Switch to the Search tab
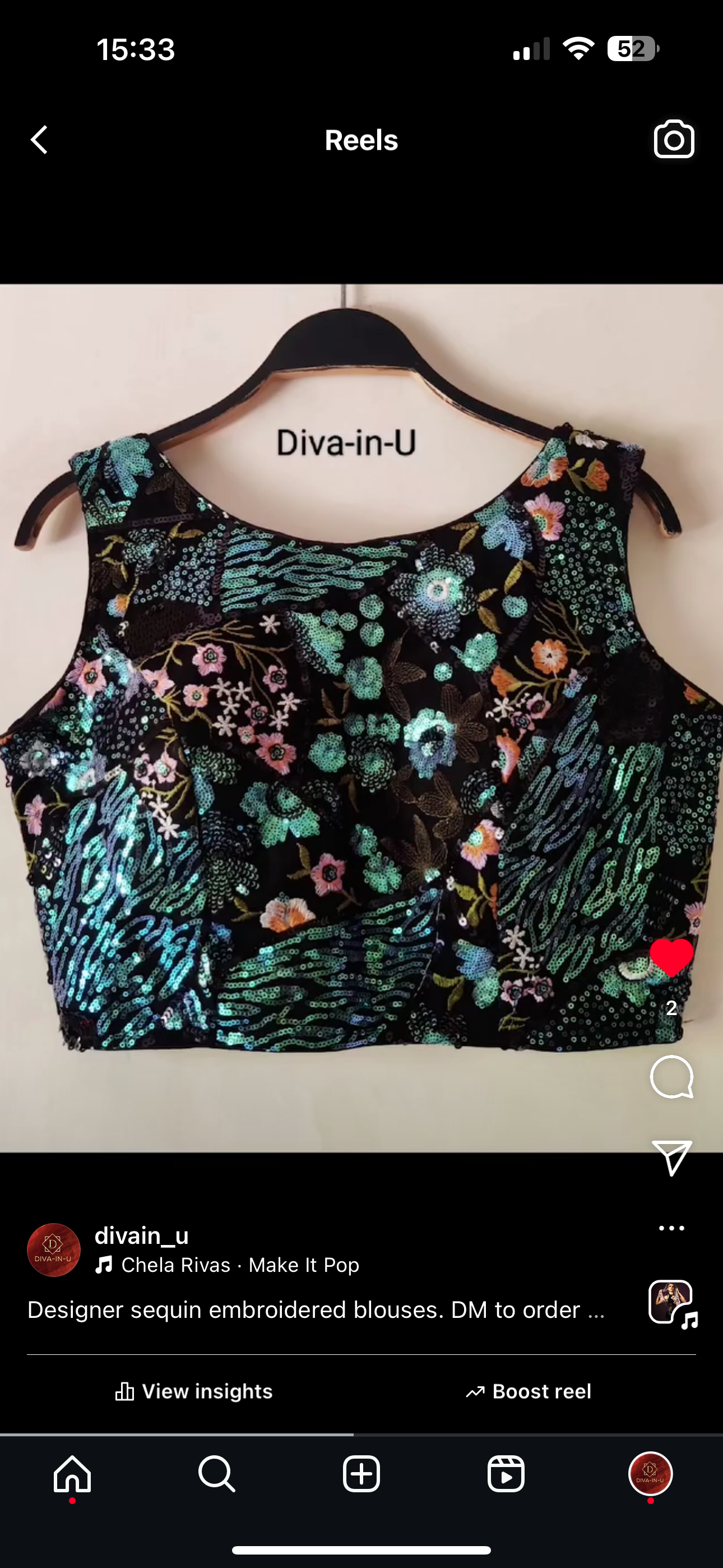 [x=217, y=1474]
